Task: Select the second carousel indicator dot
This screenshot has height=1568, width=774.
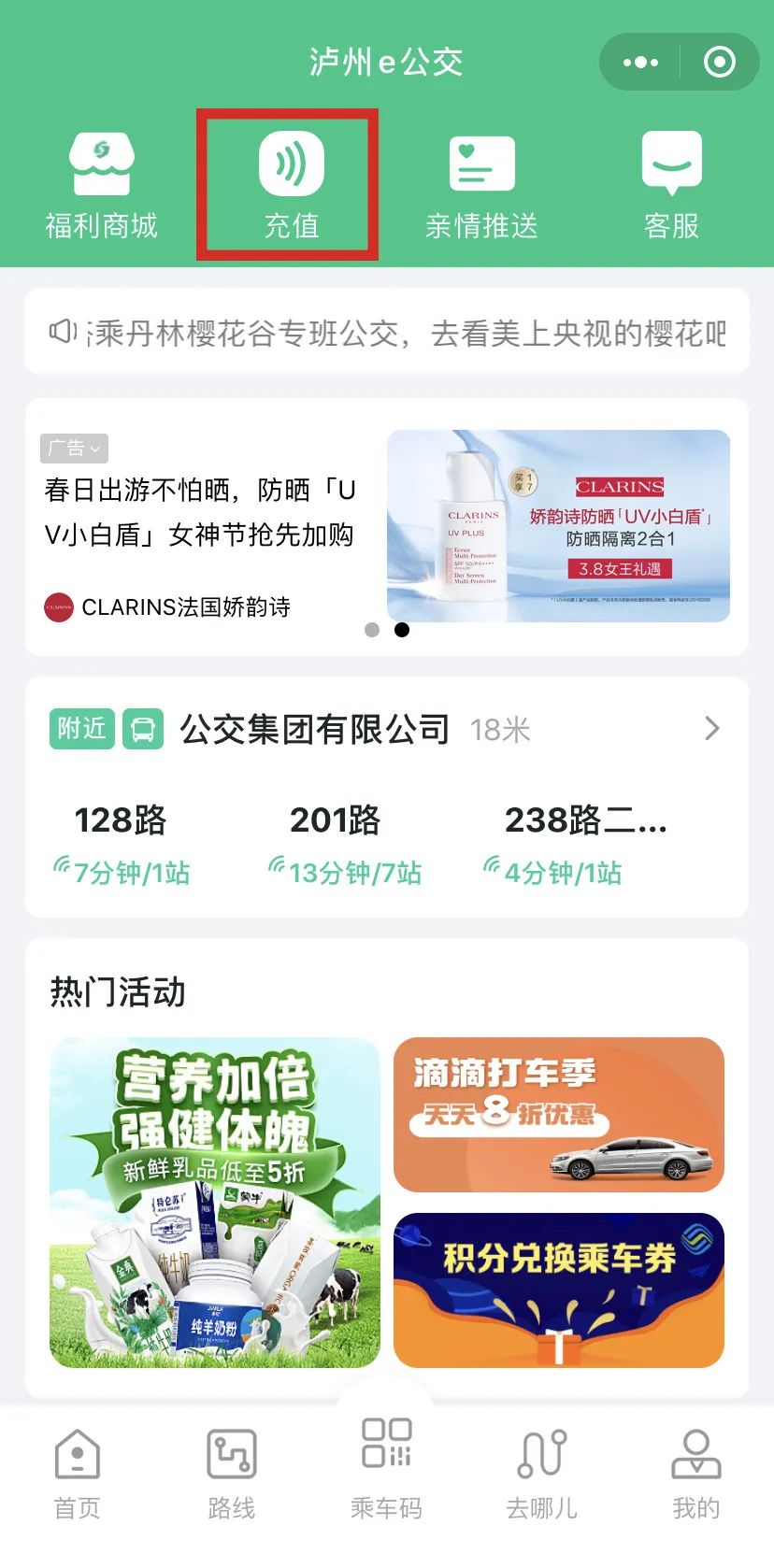Action: pos(402,630)
